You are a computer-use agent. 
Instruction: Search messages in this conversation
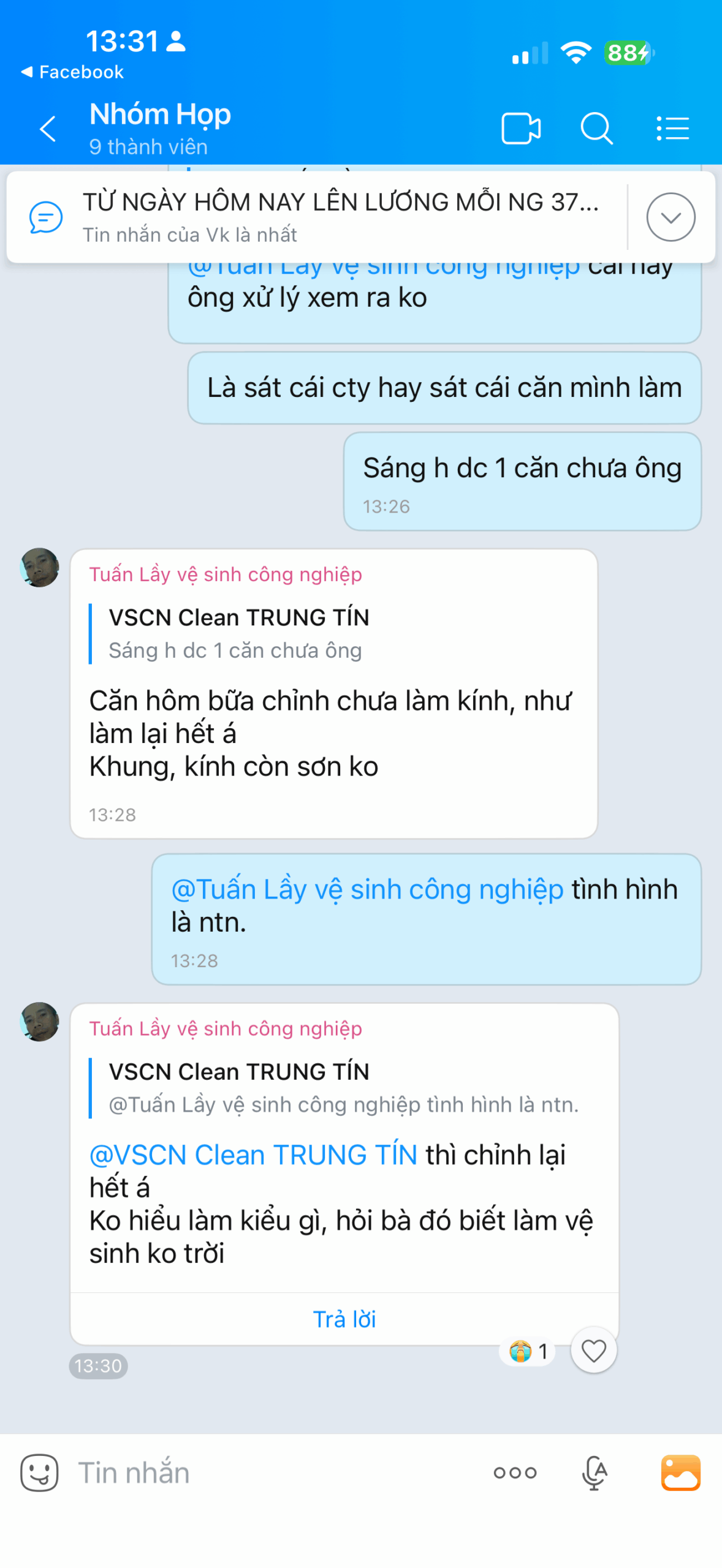(x=596, y=129)
